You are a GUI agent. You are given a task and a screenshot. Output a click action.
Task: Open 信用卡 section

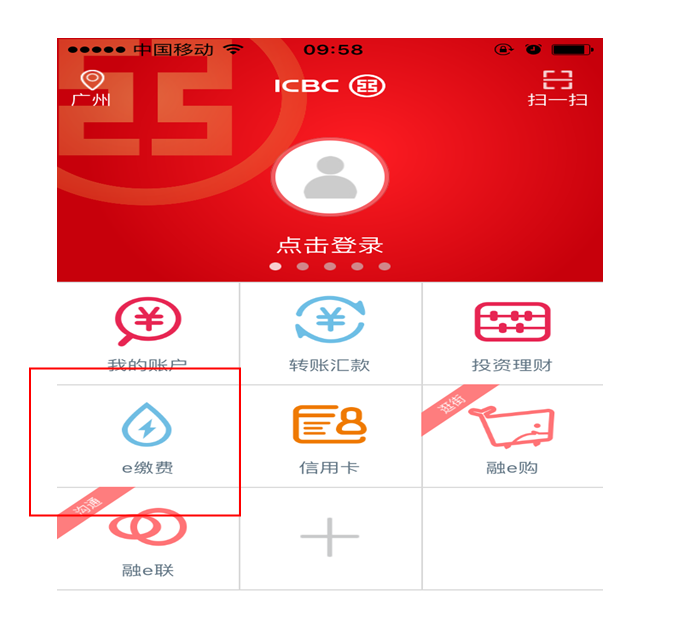[329, 436]
